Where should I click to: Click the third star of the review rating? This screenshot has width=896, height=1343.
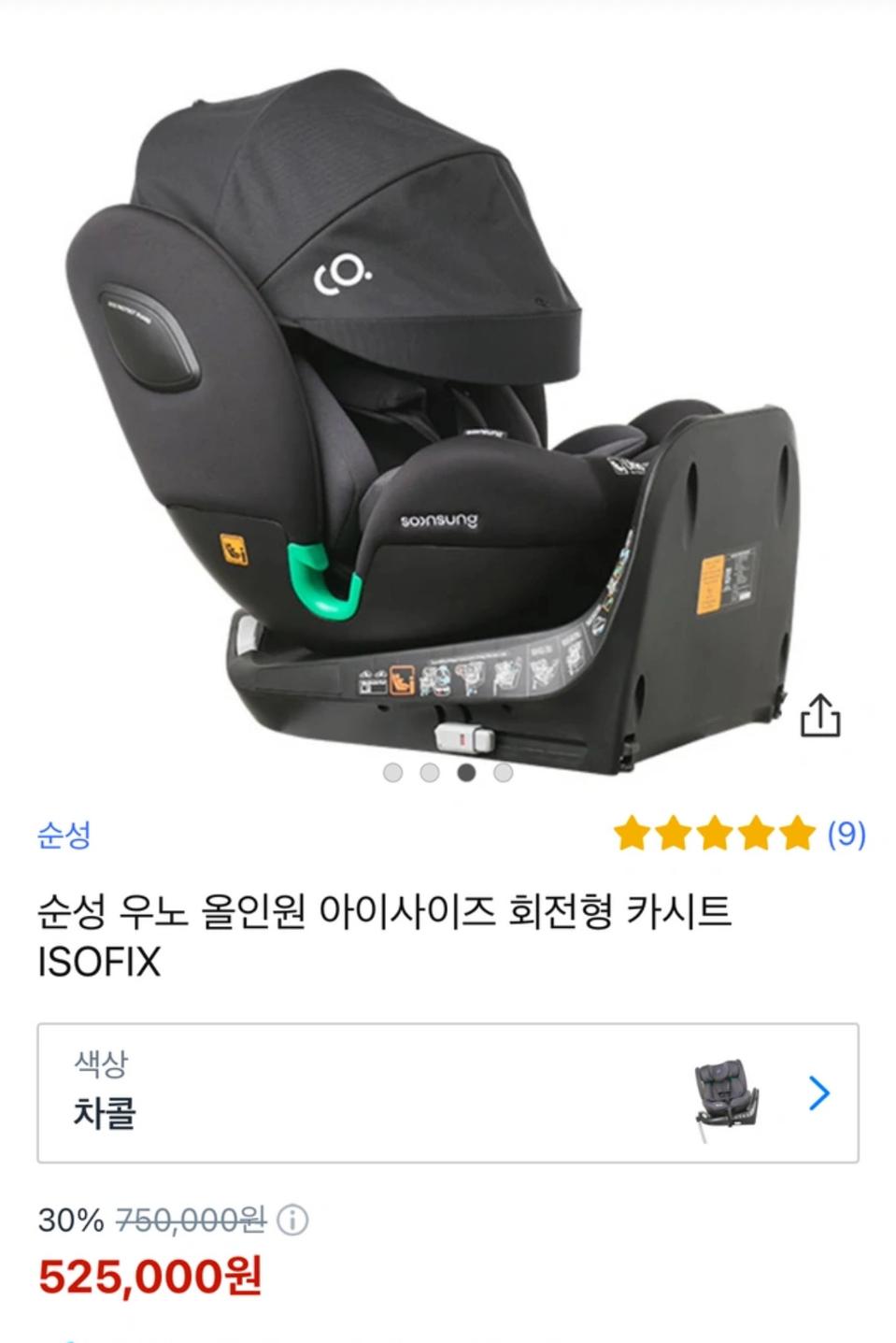point(713,830)
